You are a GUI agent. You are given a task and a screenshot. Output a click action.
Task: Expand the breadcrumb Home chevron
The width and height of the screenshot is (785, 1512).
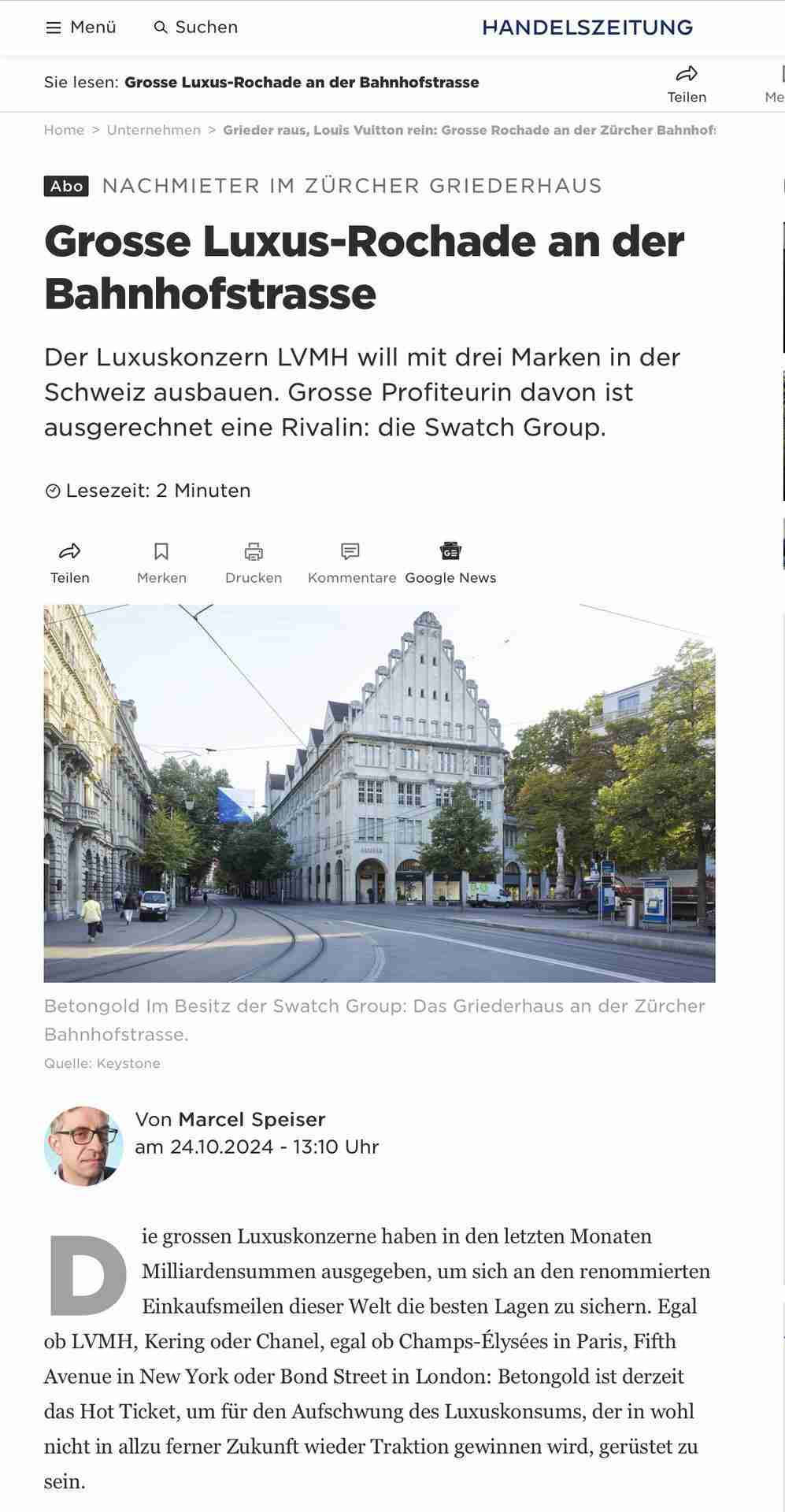tap(94, 129)
